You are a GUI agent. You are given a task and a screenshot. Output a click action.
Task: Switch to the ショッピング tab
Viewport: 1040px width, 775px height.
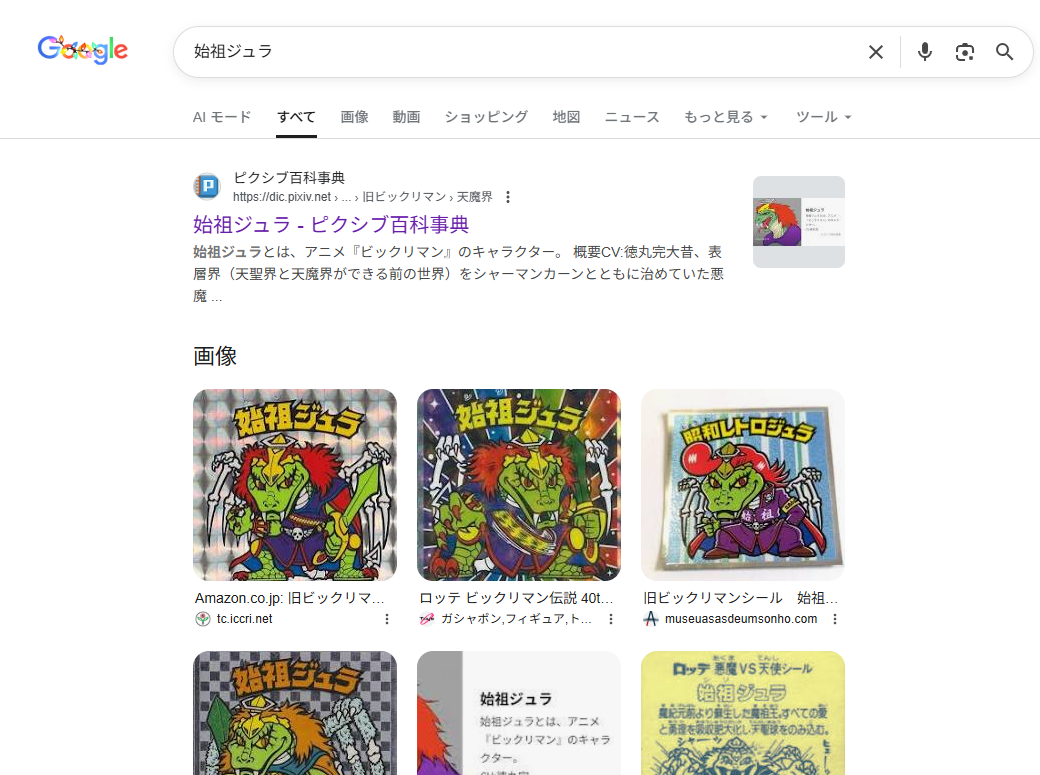[486, 117]
